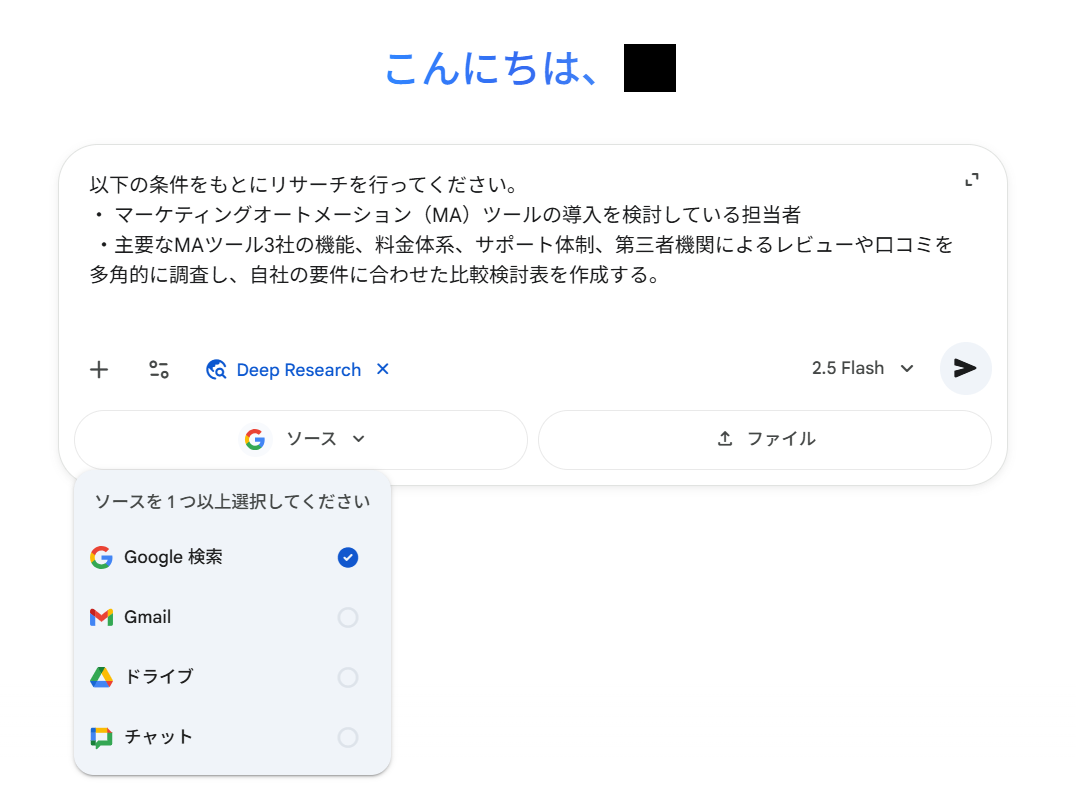Collapse the ソース dropdown
This screenshot has height=807, width=1076.
coord(300,439)
